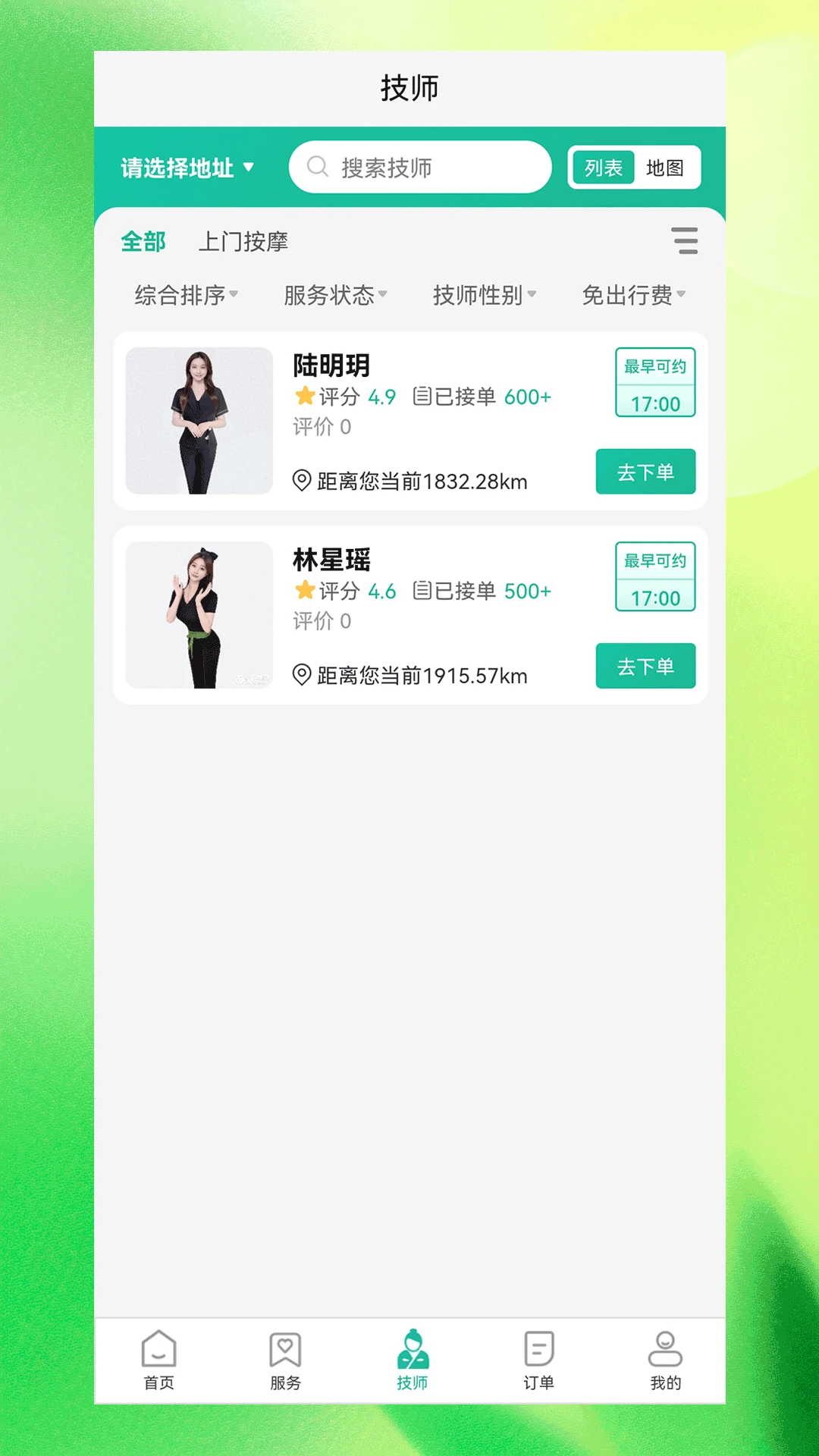The width and height of the screenshot is (819, 1456).
Task: Expand the 服务状态 filter
Action: point(334,295)
